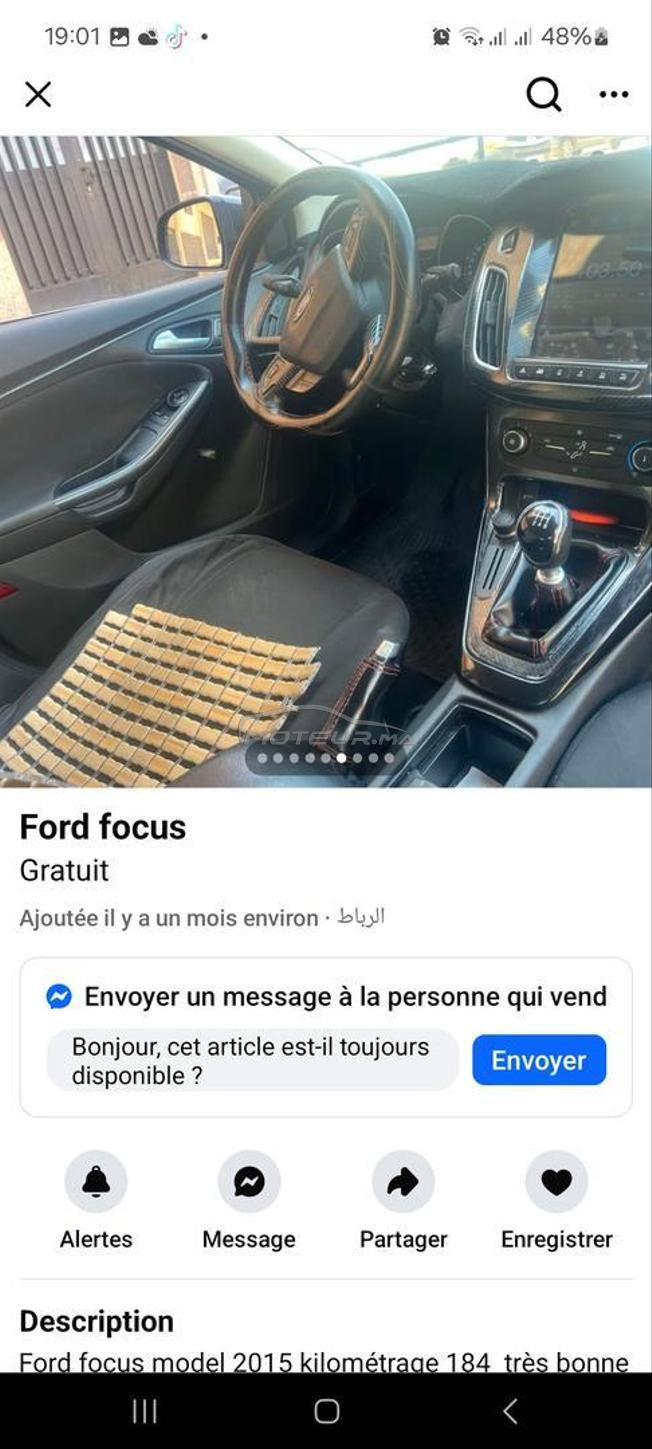Edit the pre-filled seller message field
Screen dimensions: 652x1449
252,1060
